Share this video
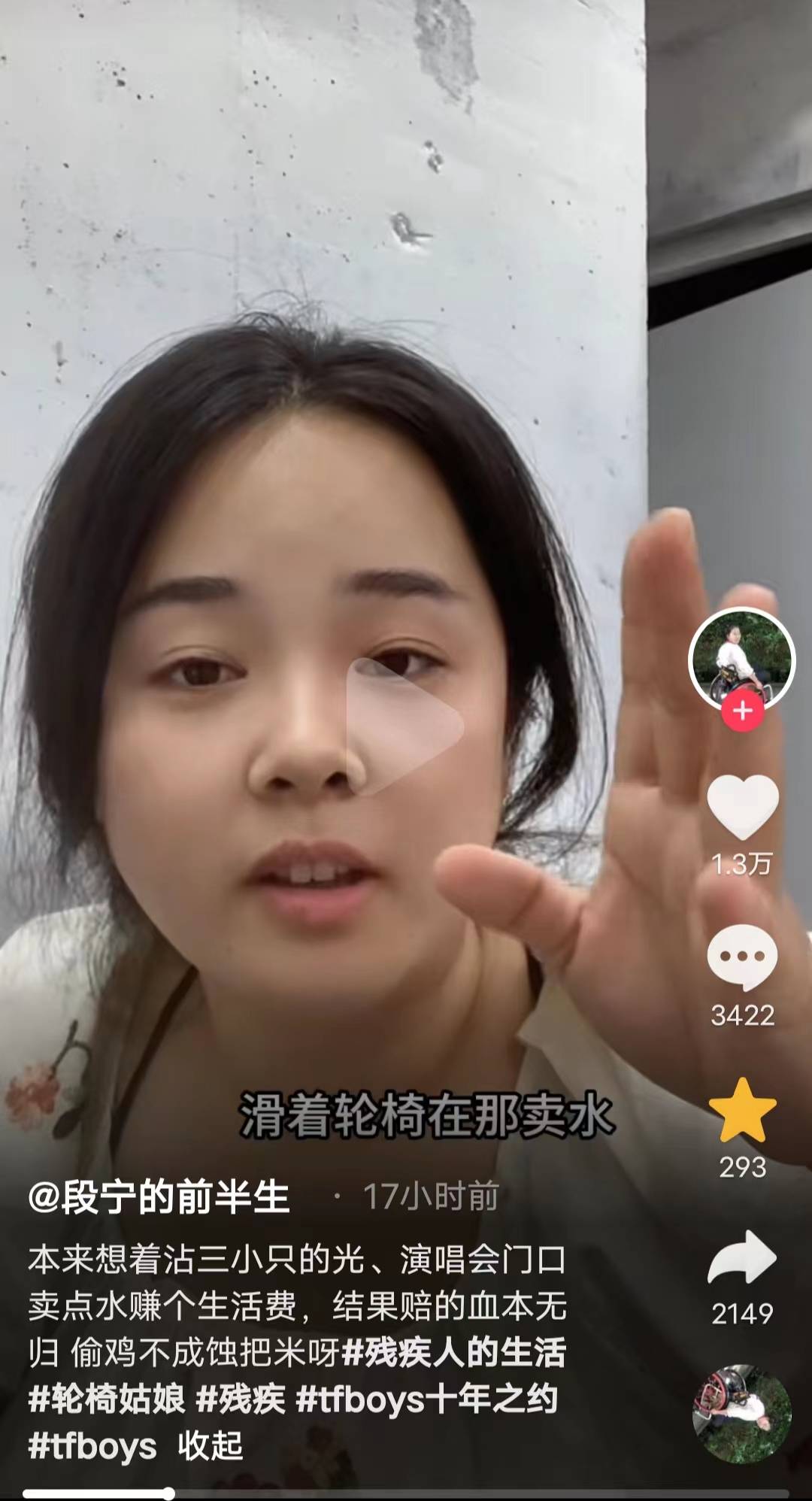The width and height of the screenshot is (812, 1501). (742, 1259)
